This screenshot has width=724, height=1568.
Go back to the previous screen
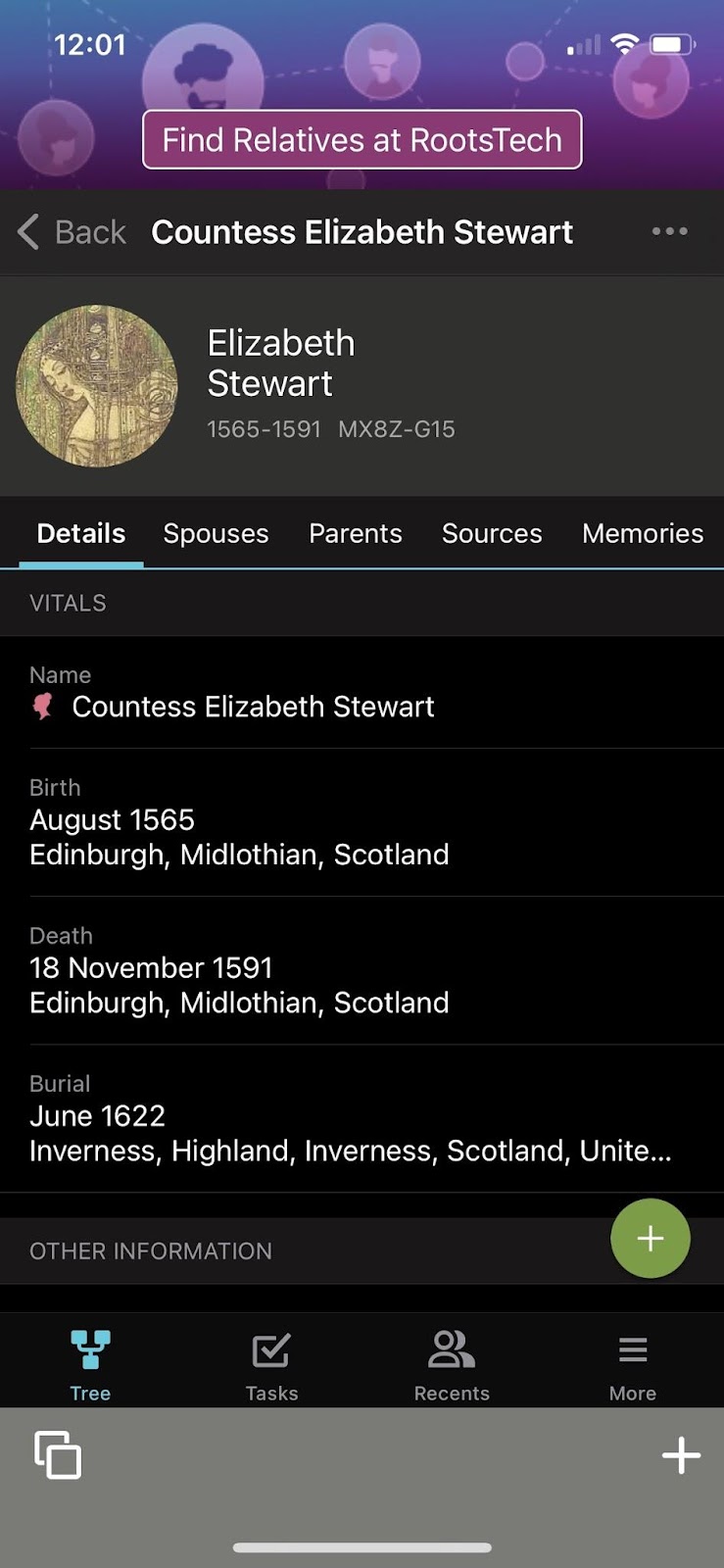72,232
